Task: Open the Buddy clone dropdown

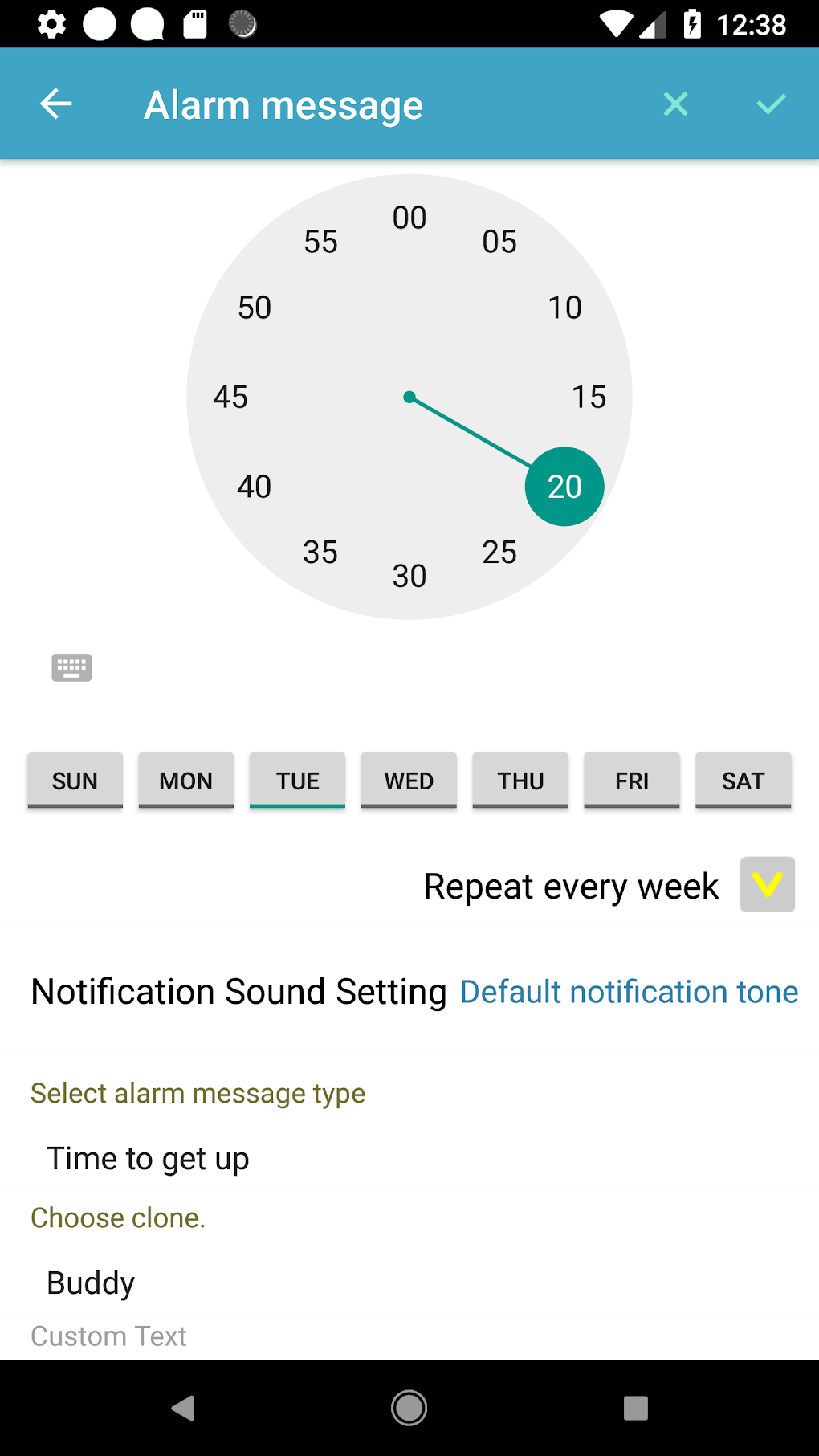Action: tap(409, 1283)
